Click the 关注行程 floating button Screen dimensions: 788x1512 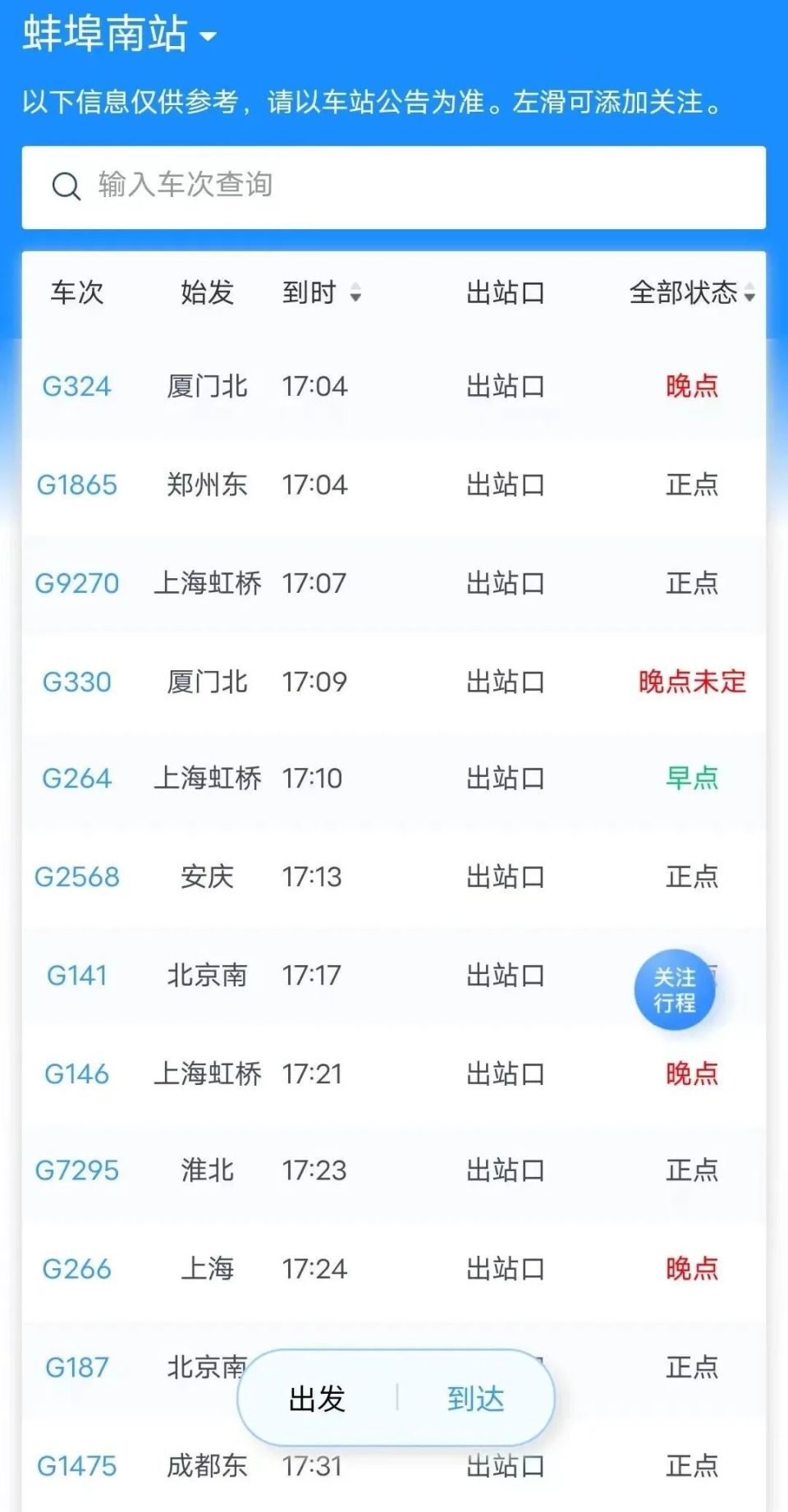click(675, 990)
